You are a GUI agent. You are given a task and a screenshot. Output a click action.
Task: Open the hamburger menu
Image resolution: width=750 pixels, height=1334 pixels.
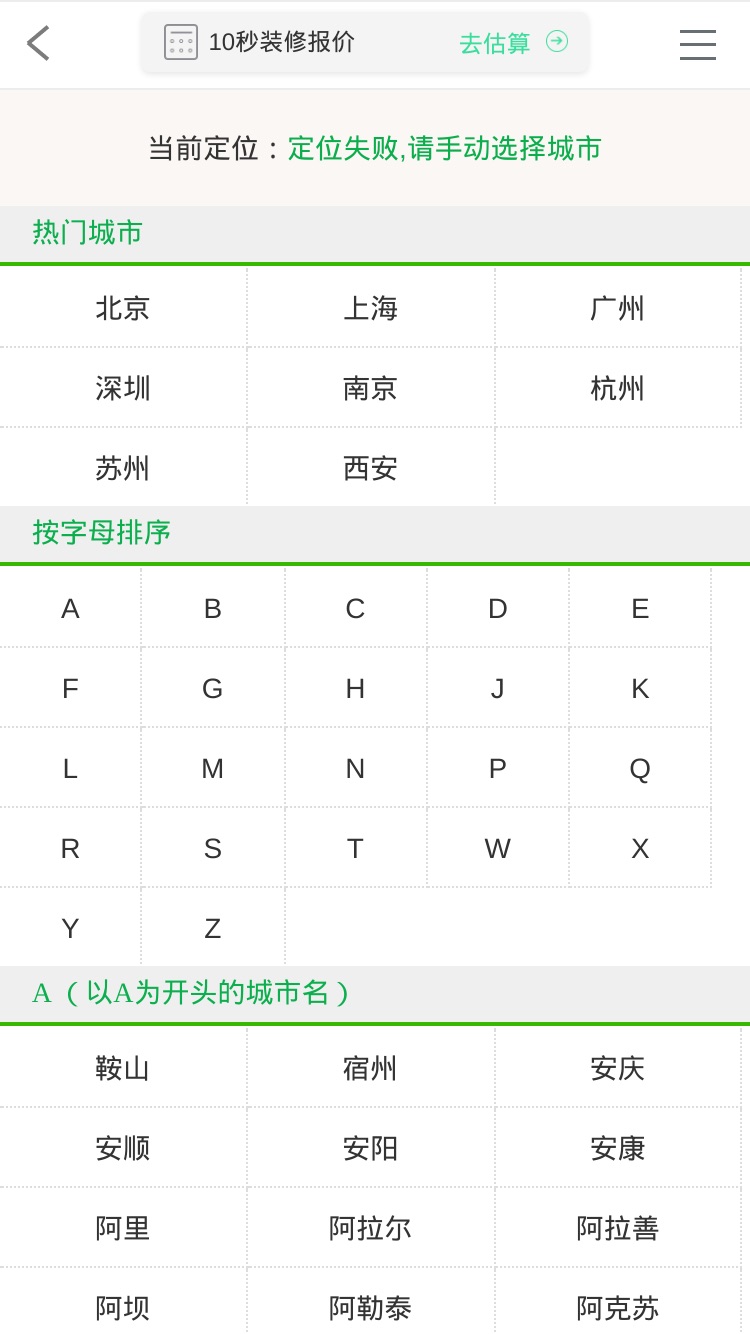click(x=698, y=45)
